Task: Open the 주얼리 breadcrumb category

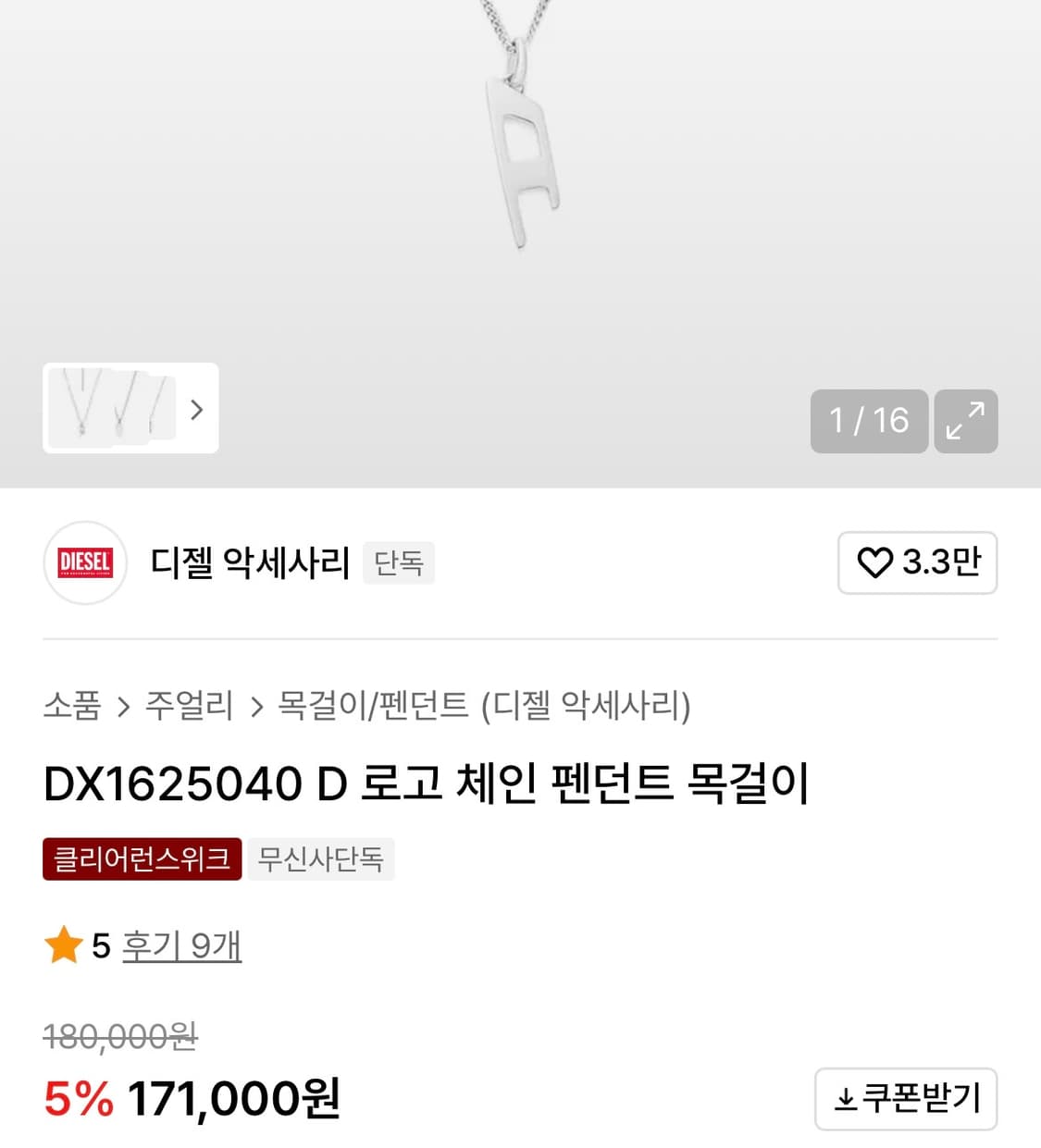Action: coord(190,706)
